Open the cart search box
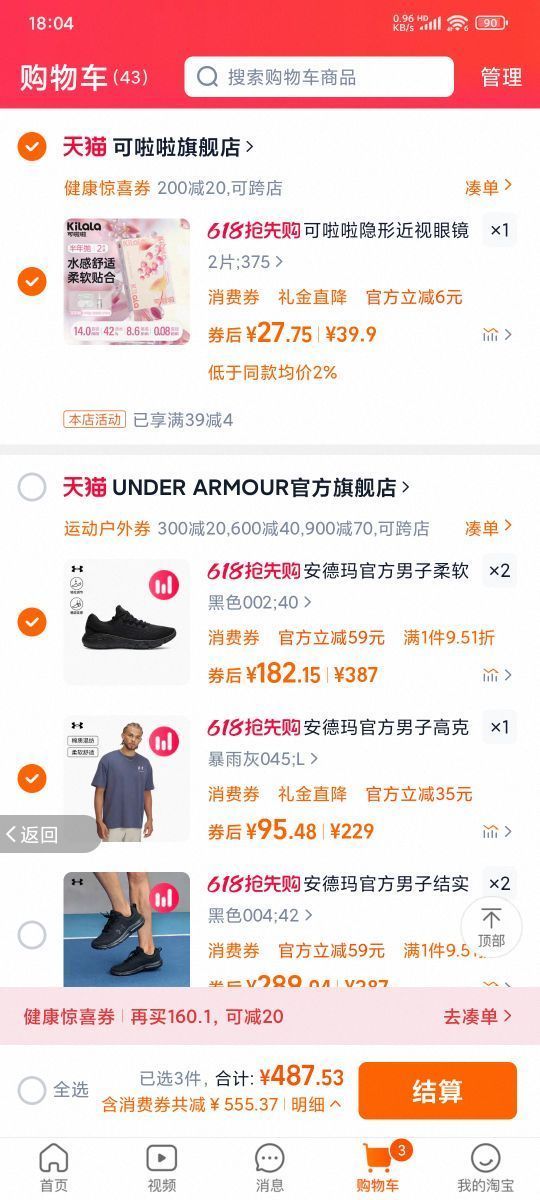This screenshot has width=540, height=1200. pyautogui.click(x=318, y=77)
